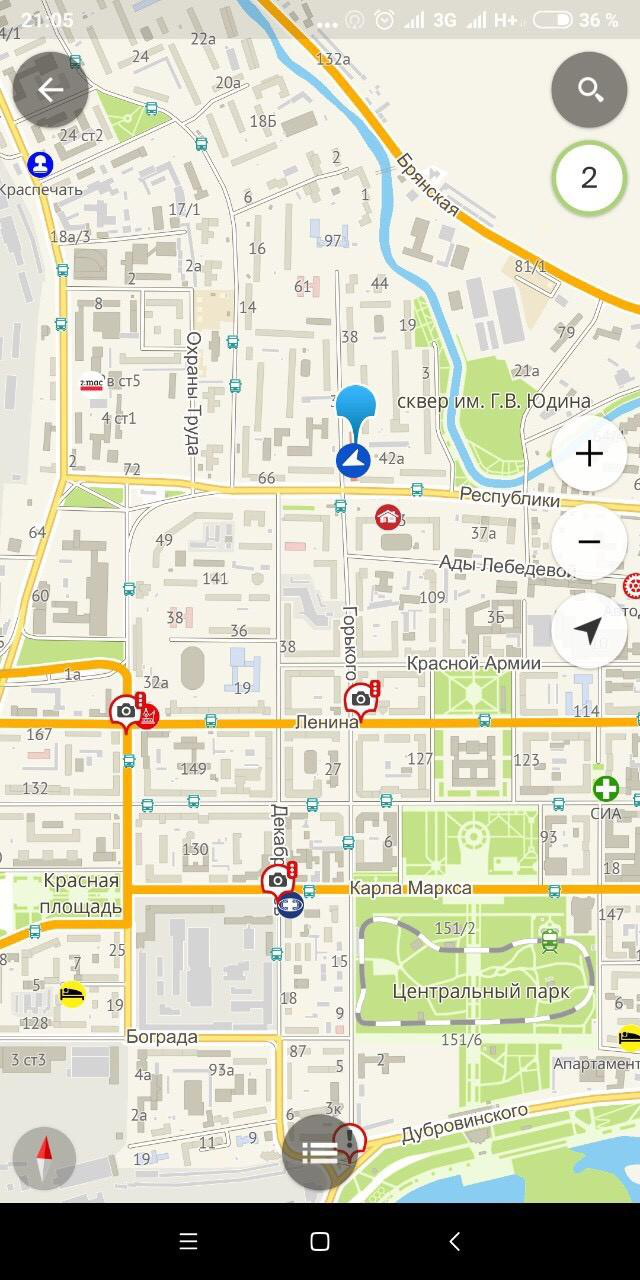Open the Краспечать place marker

(40, 163)
